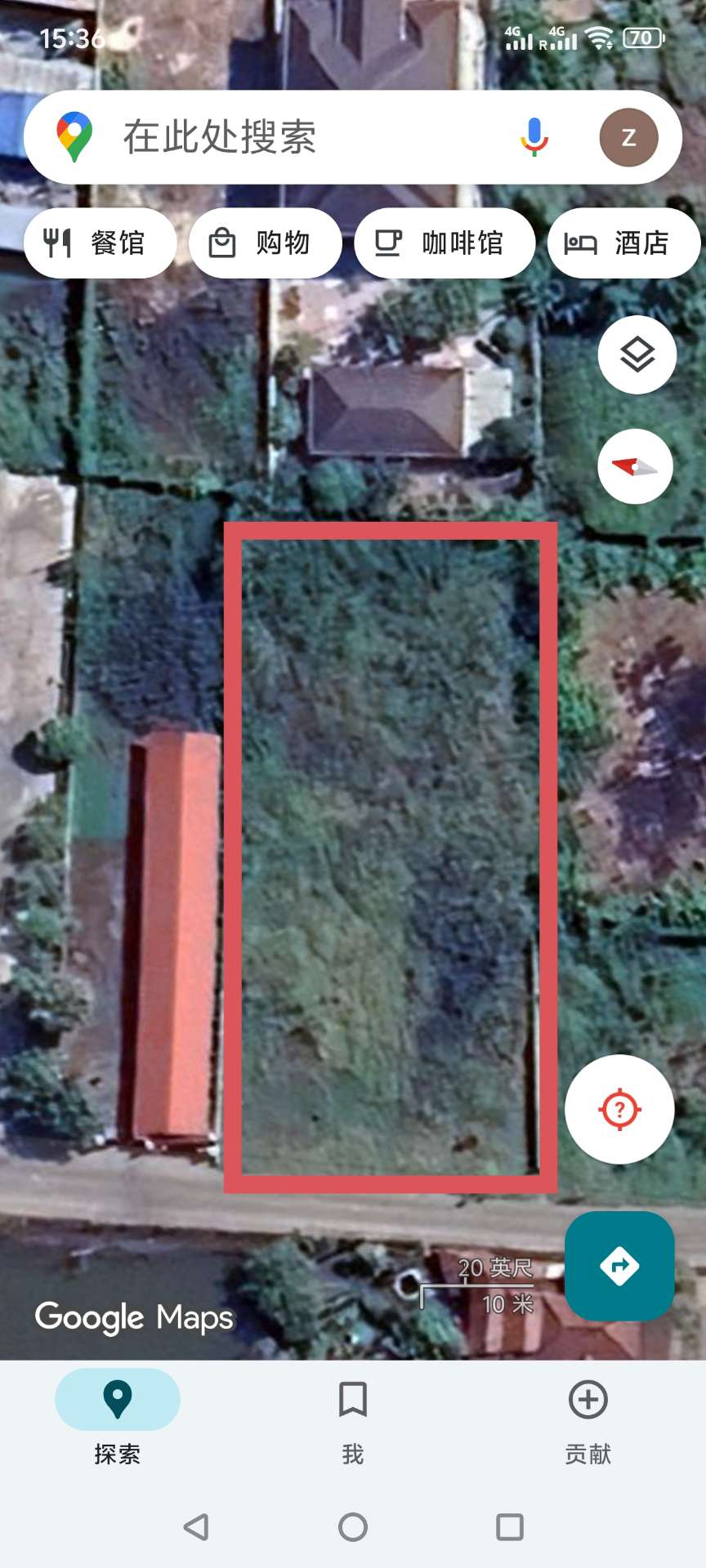The image size is (706, 1568).
Task: Open the map layers button
Action: tap(637, 355)
